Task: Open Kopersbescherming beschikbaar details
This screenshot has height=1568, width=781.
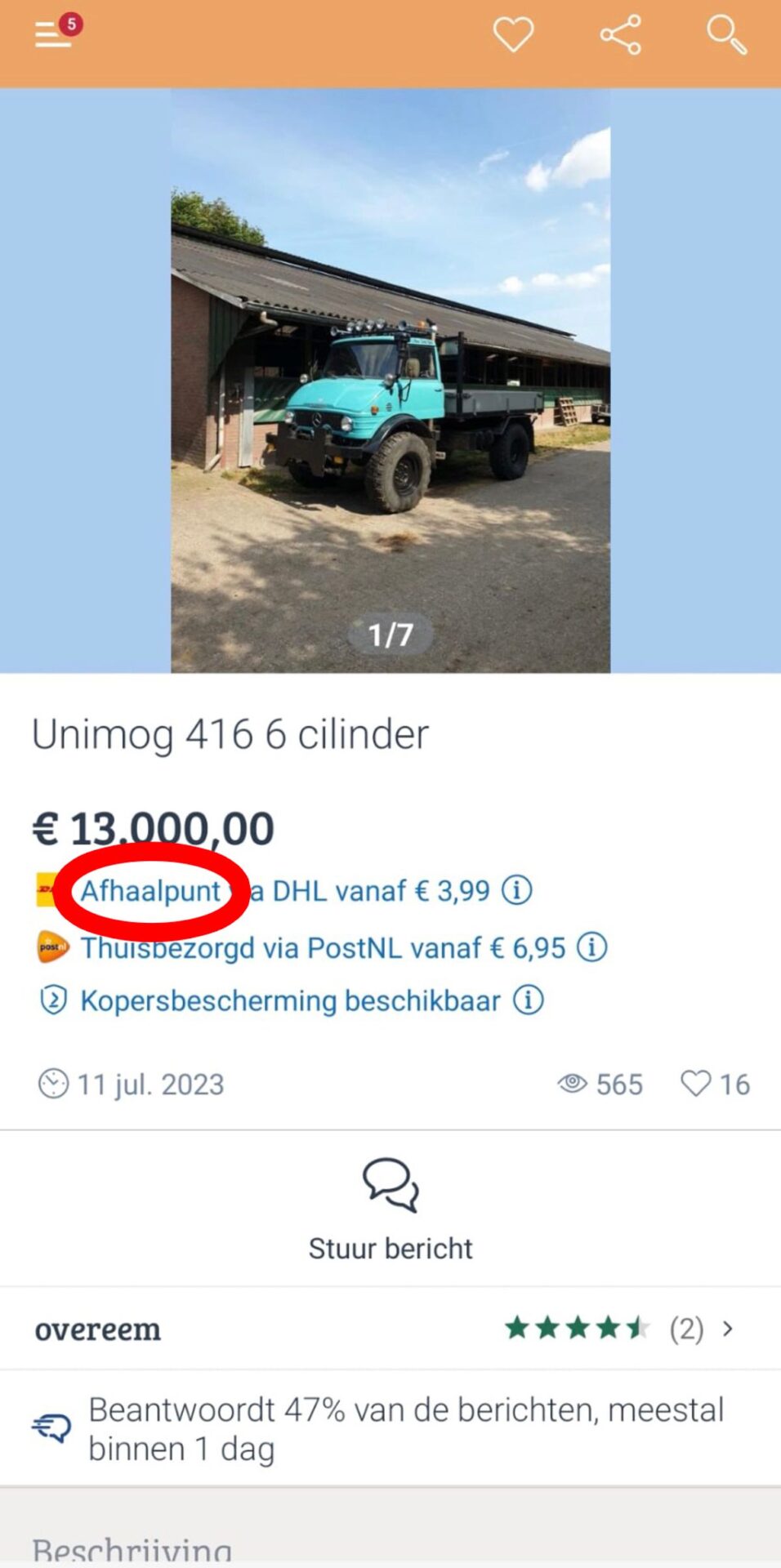Action: click(x=289, y=1000)
